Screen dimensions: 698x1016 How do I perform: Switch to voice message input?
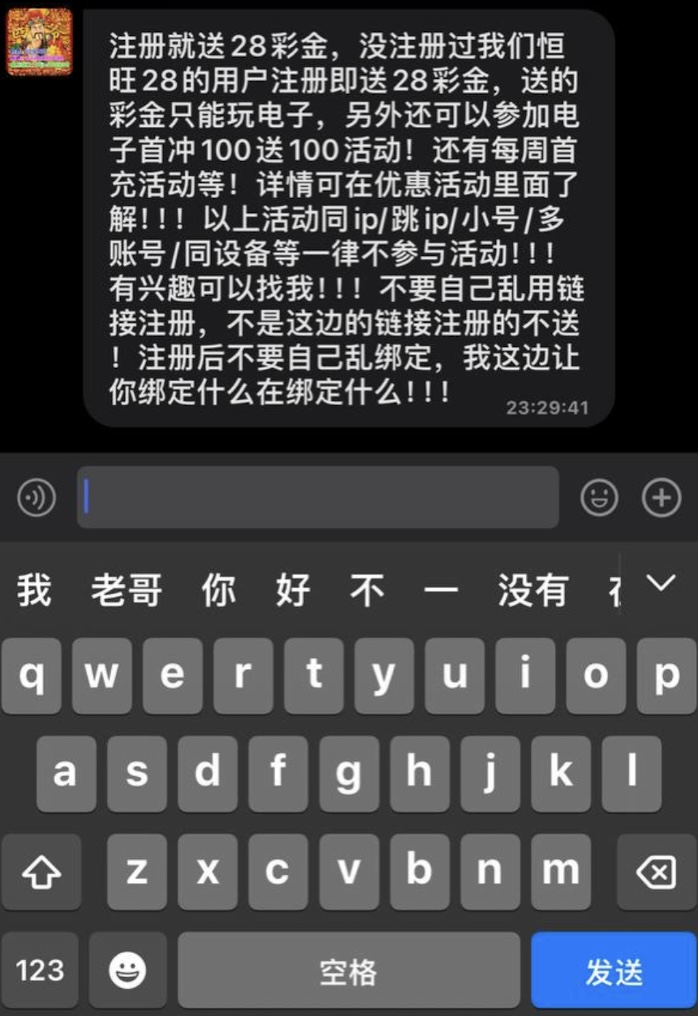point(38,497)
